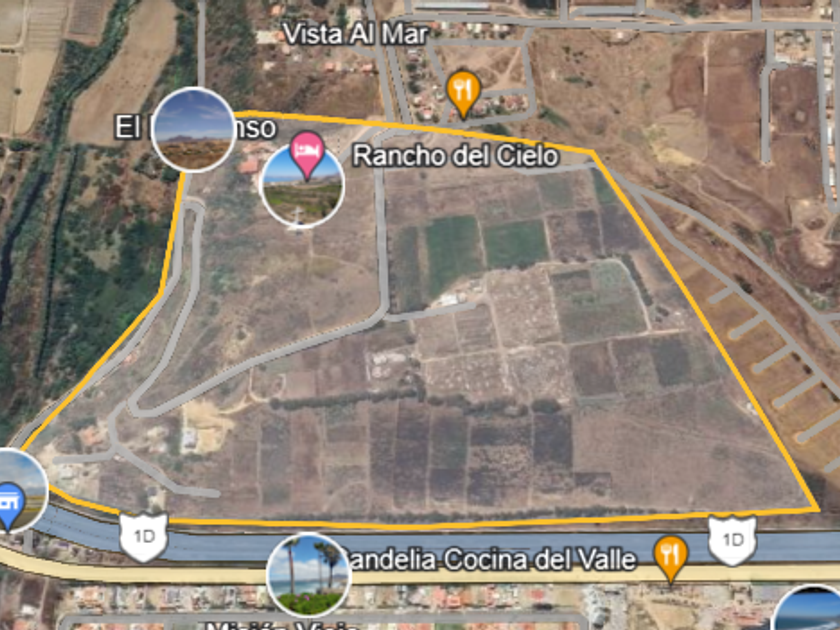
Task: Open the palm trees photo bubble on highway
Action: (x=309, y=575)
